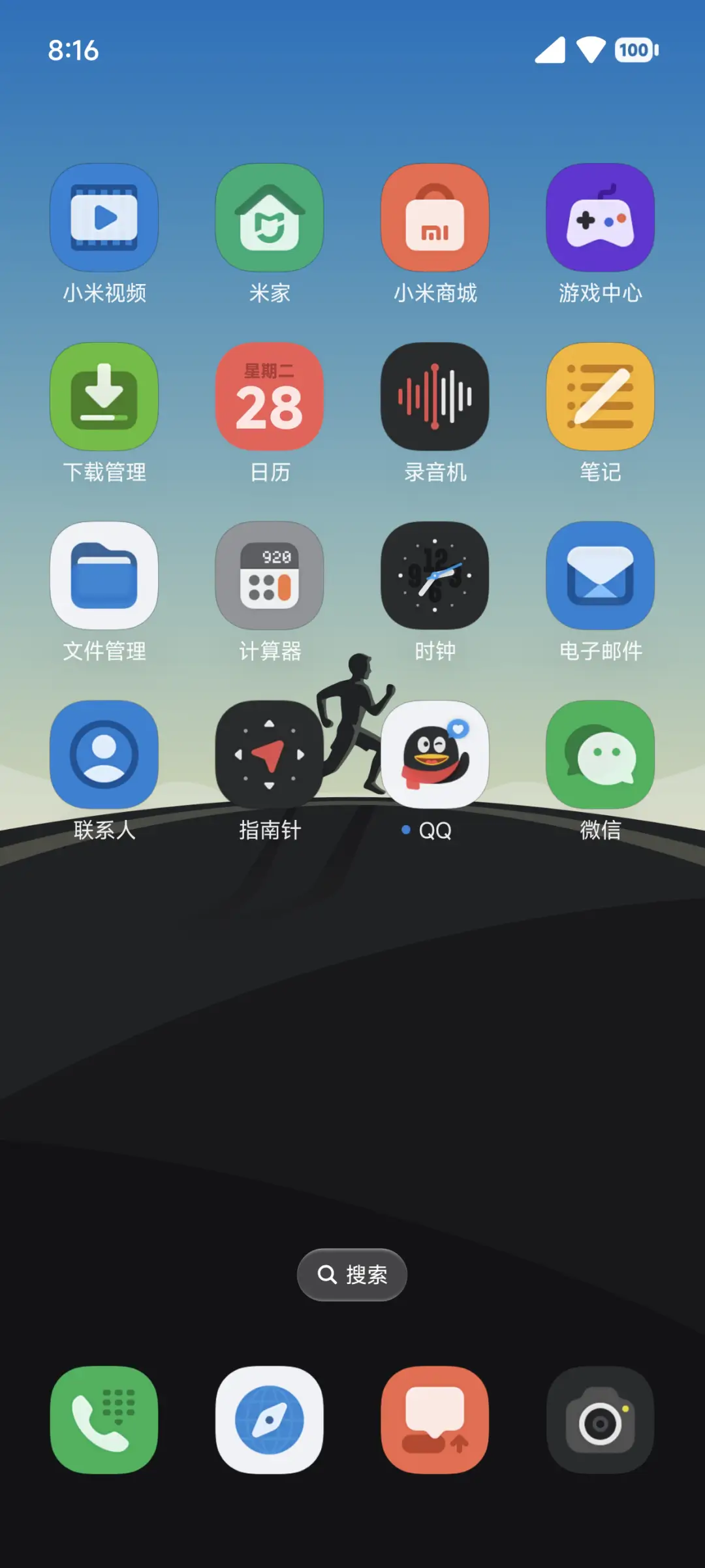Image resolution: width=705 pixels, height=1568 pixels.
Task: Check today's date in 日历 calendar
Action: pyautogui.click(x=270, y=396)
